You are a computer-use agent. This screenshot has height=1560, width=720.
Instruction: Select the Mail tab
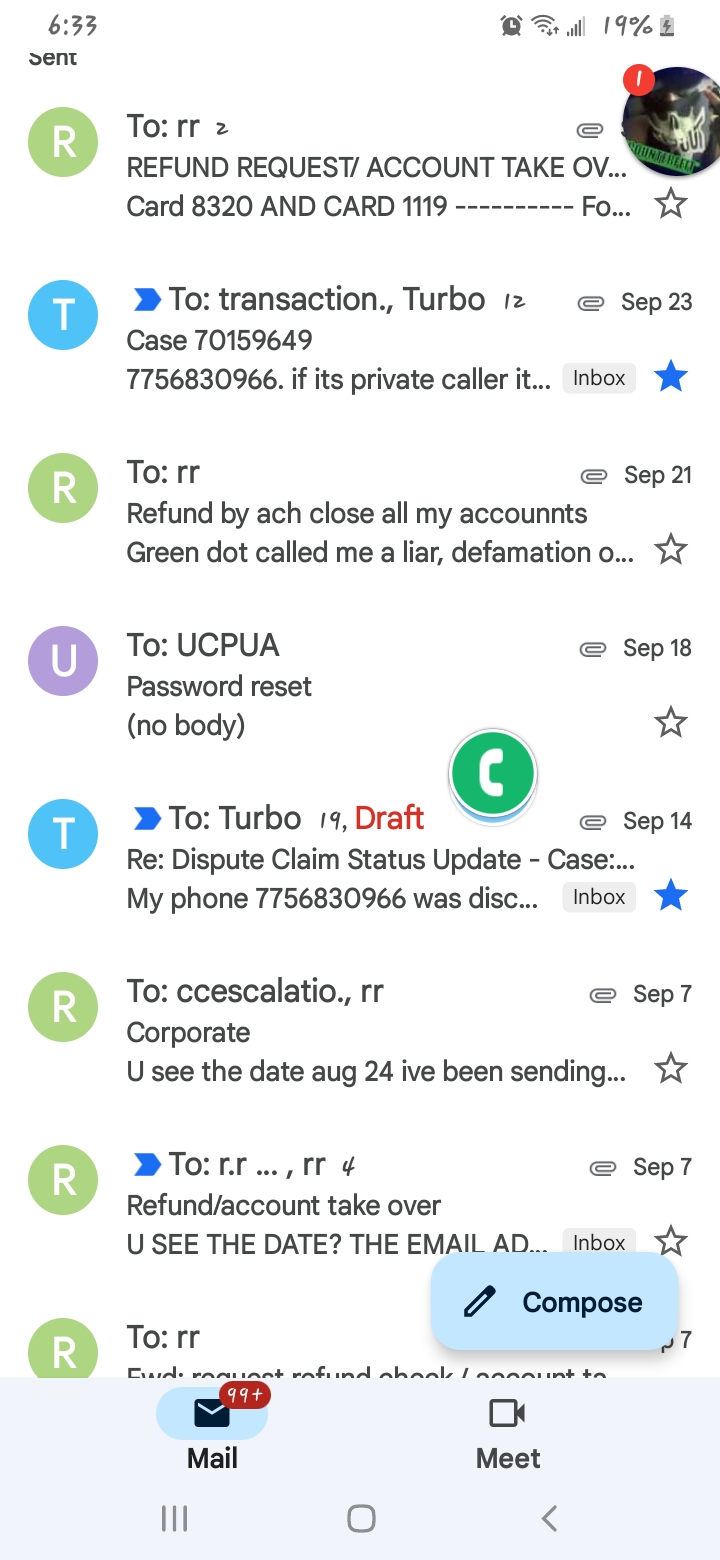point(212,1432)
